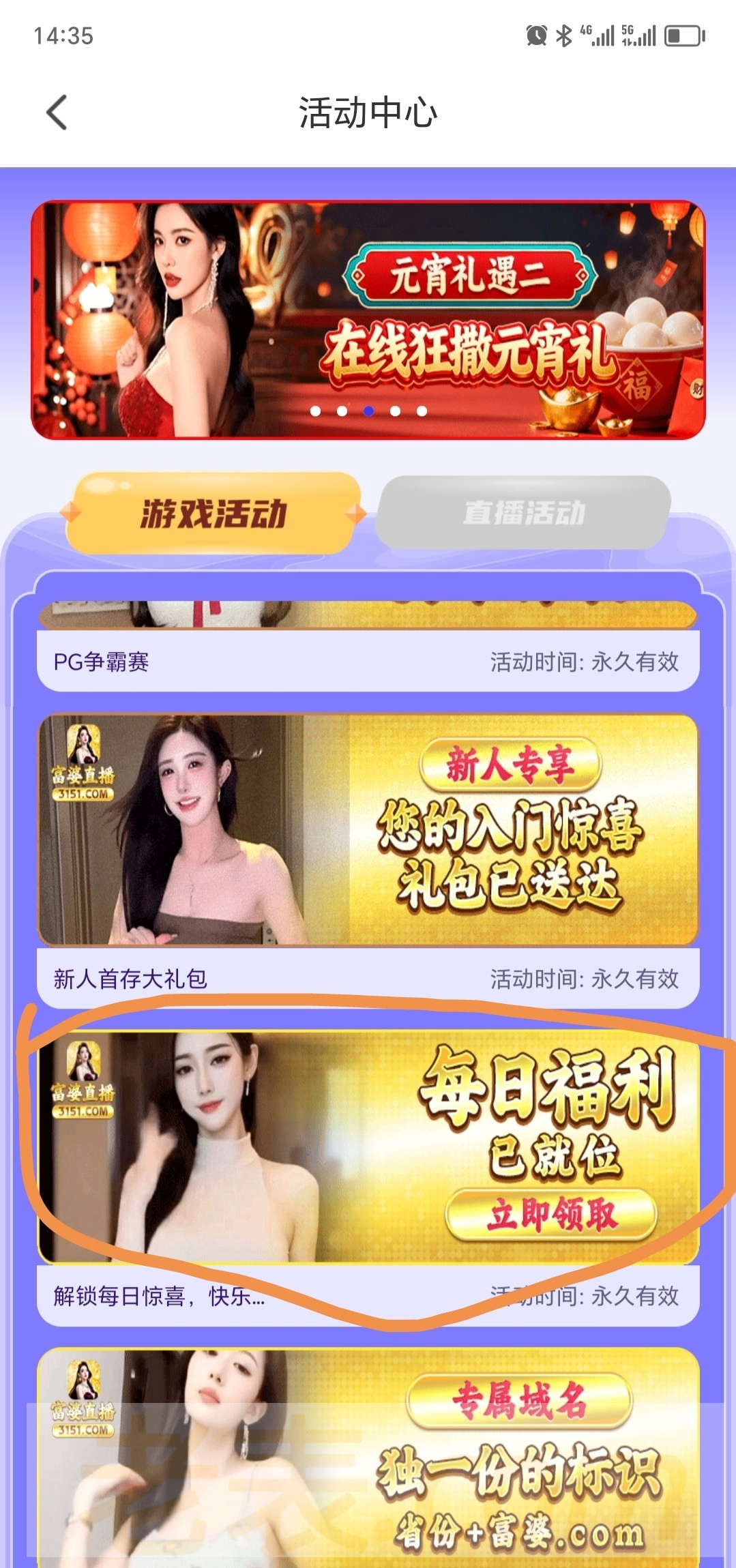The image size is (736, 1568).
Task: Switch to the 直播活动 tab
Action: coord(523,512)
